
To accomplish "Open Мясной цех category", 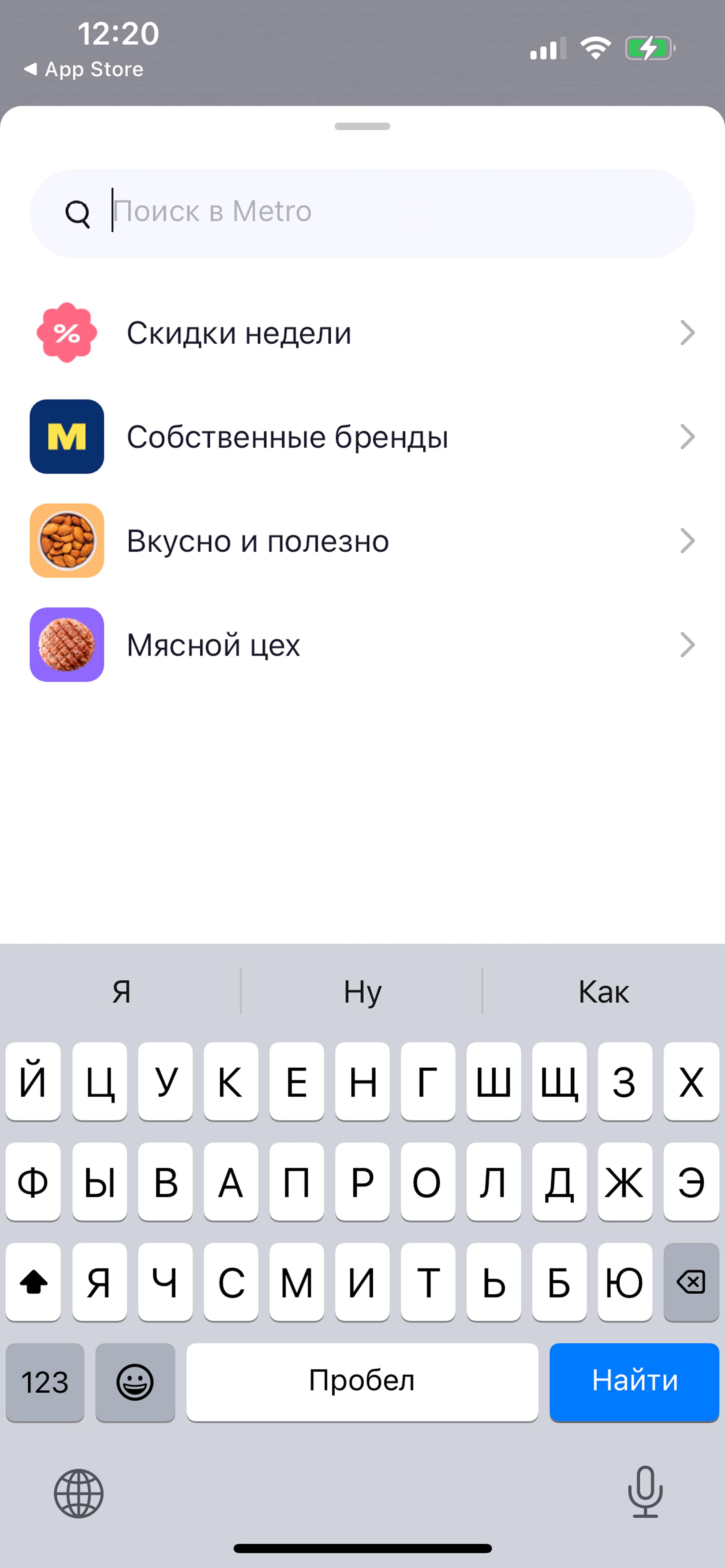I will (362, 645).
